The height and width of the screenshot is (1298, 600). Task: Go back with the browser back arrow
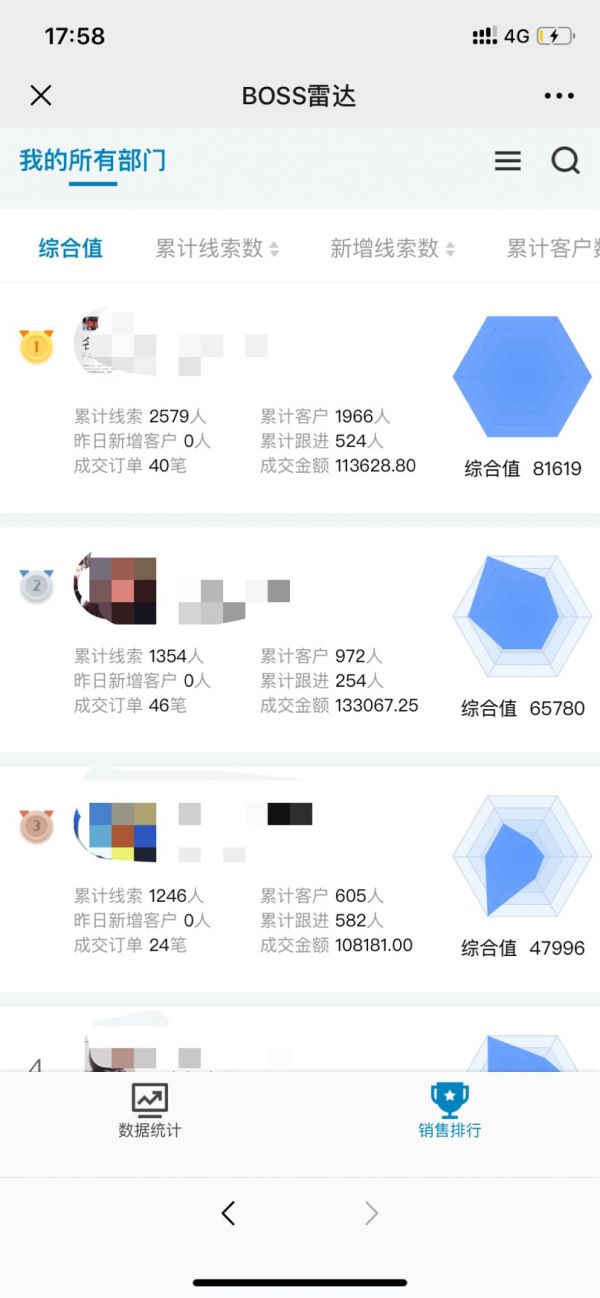point(228,1213)
